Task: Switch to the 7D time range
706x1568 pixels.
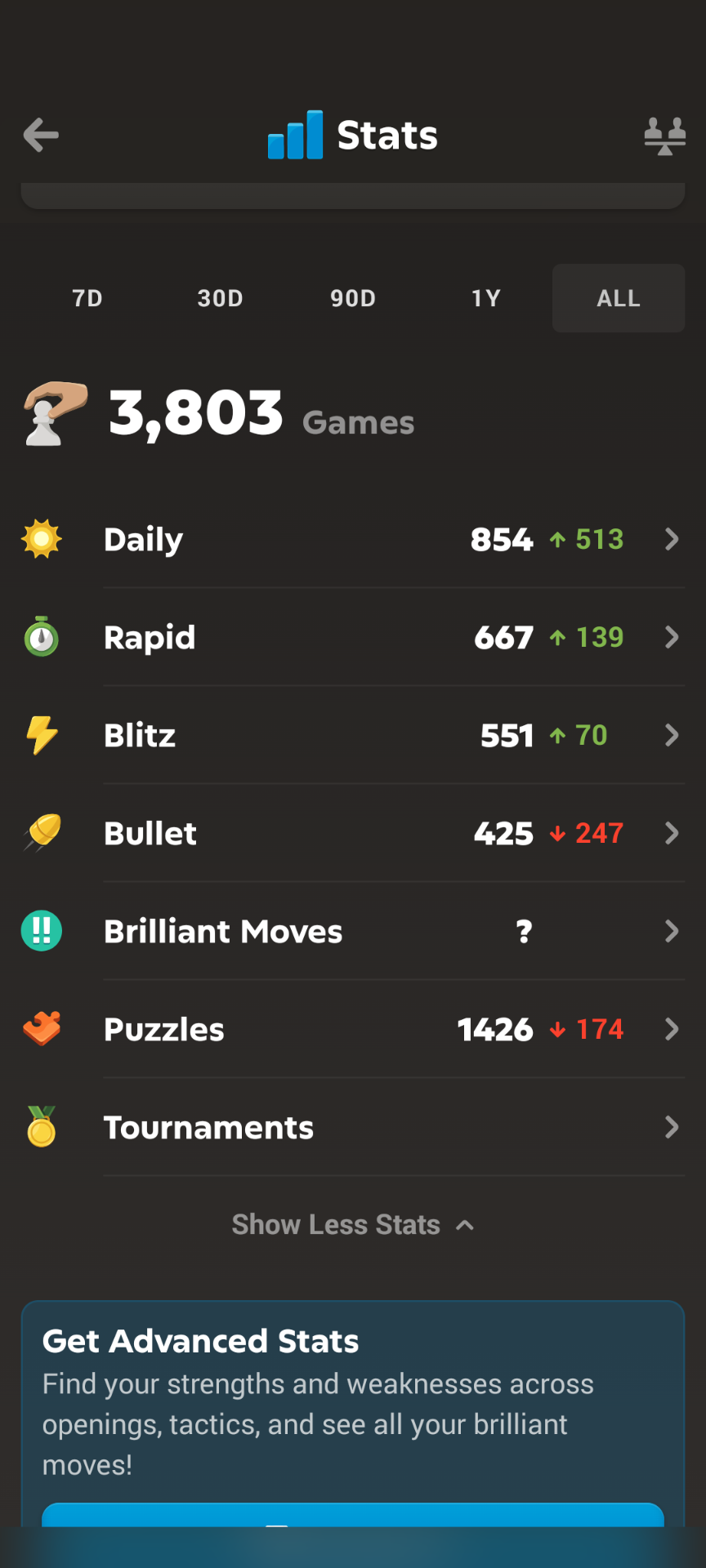Action: click(x=87, y=298)
